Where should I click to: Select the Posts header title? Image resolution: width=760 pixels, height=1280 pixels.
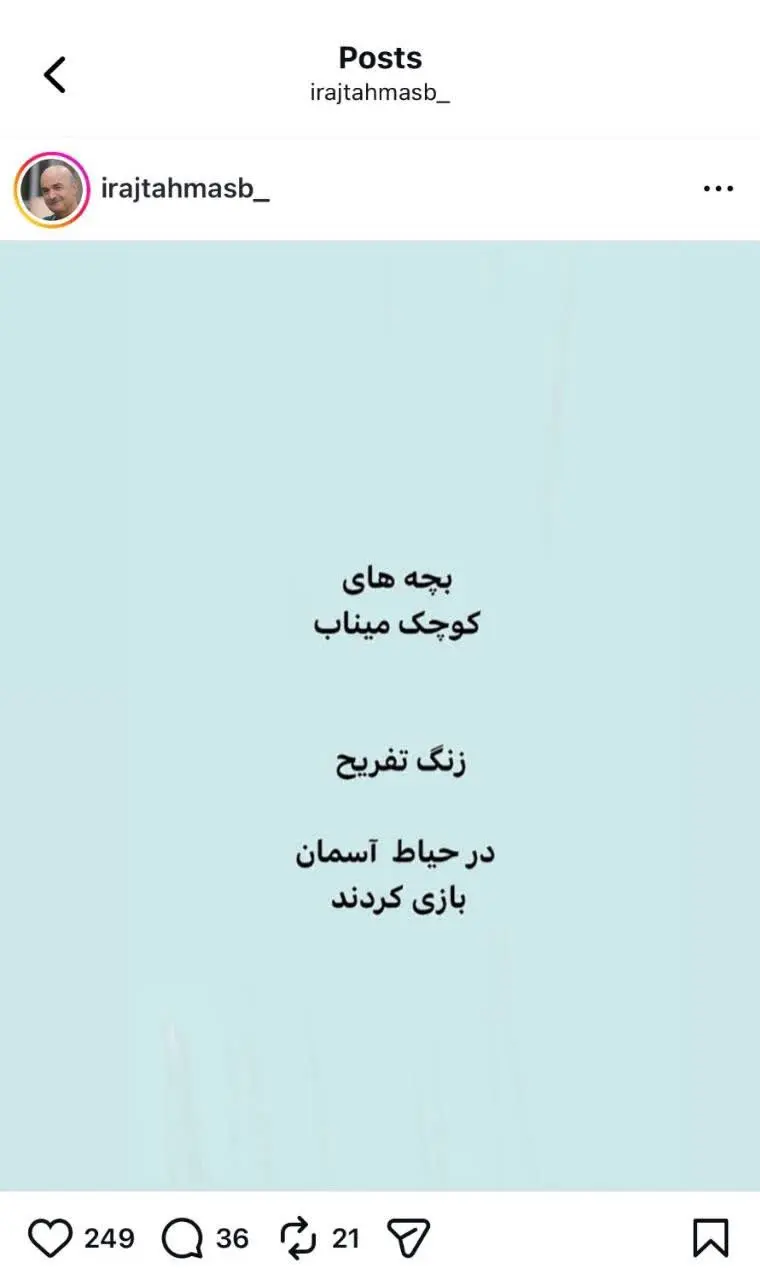(379, 58)
